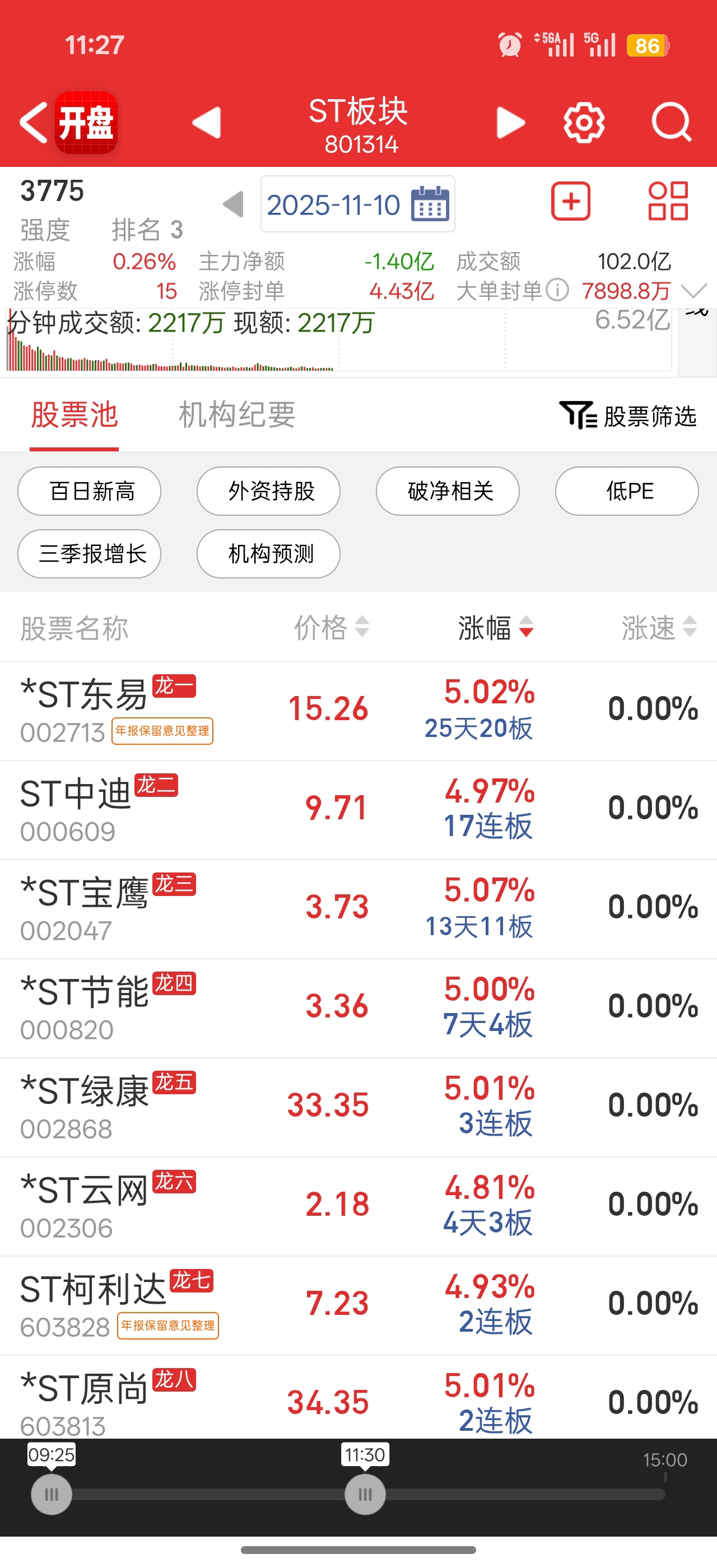The height and width of the screenshot is (1568, 717).
Task: Go to the previous trading date
Action: [233, 204]
